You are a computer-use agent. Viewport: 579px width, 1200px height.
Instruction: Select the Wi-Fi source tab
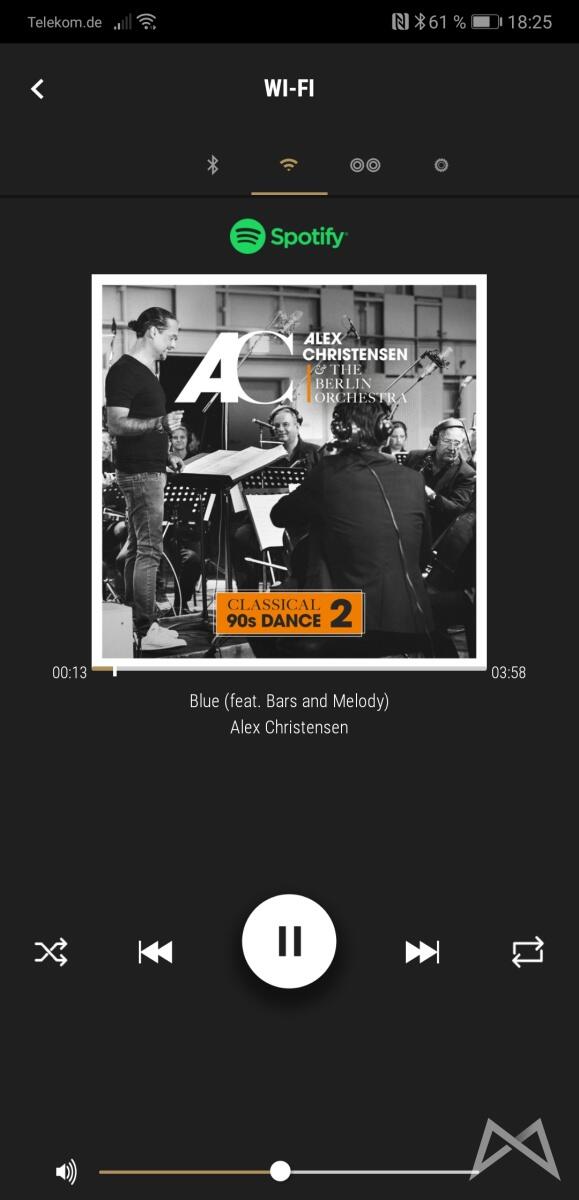click(x=289, y=165)
